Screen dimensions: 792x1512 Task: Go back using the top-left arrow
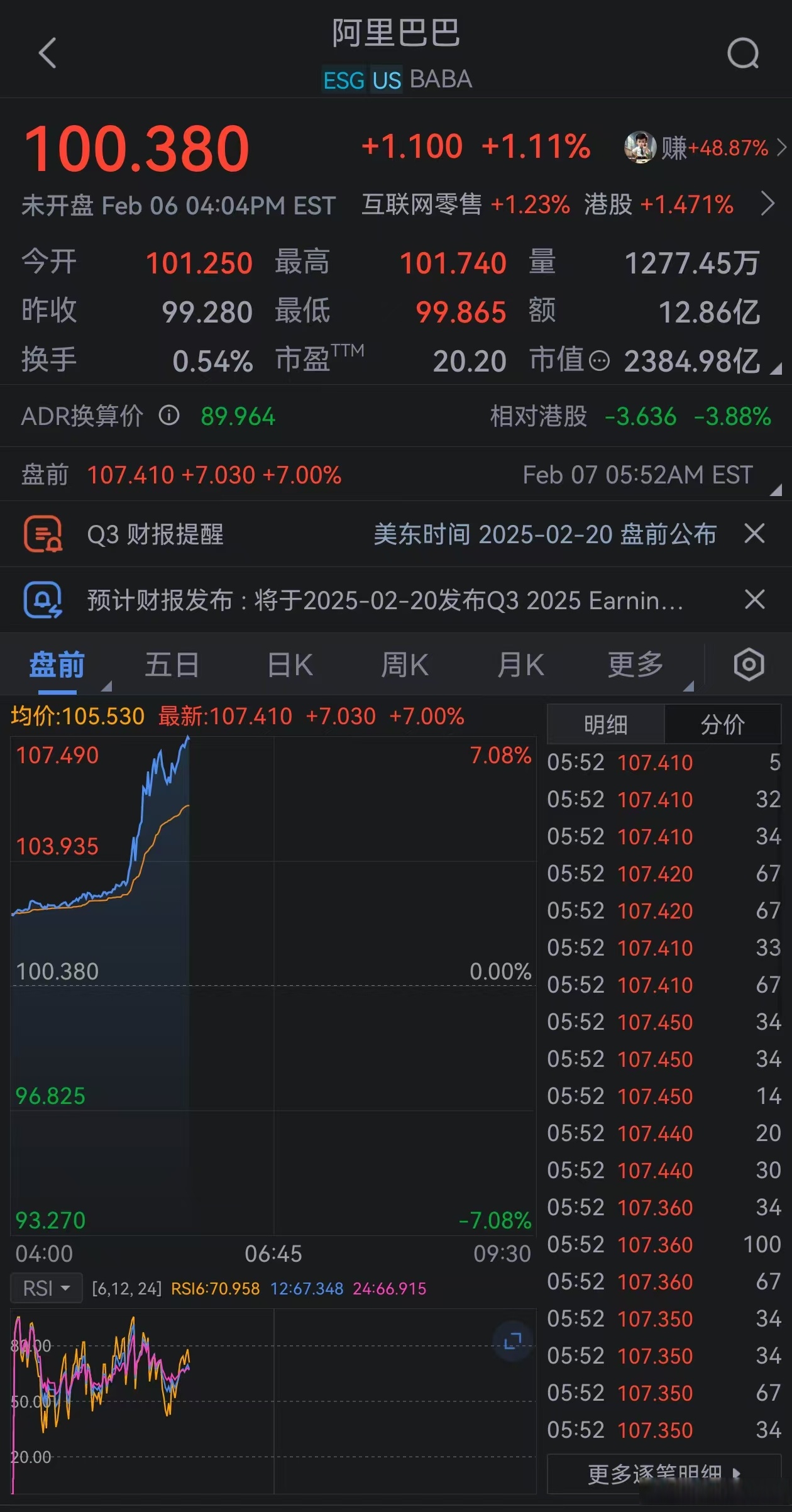pyautogui.click(x=48, y=53)
